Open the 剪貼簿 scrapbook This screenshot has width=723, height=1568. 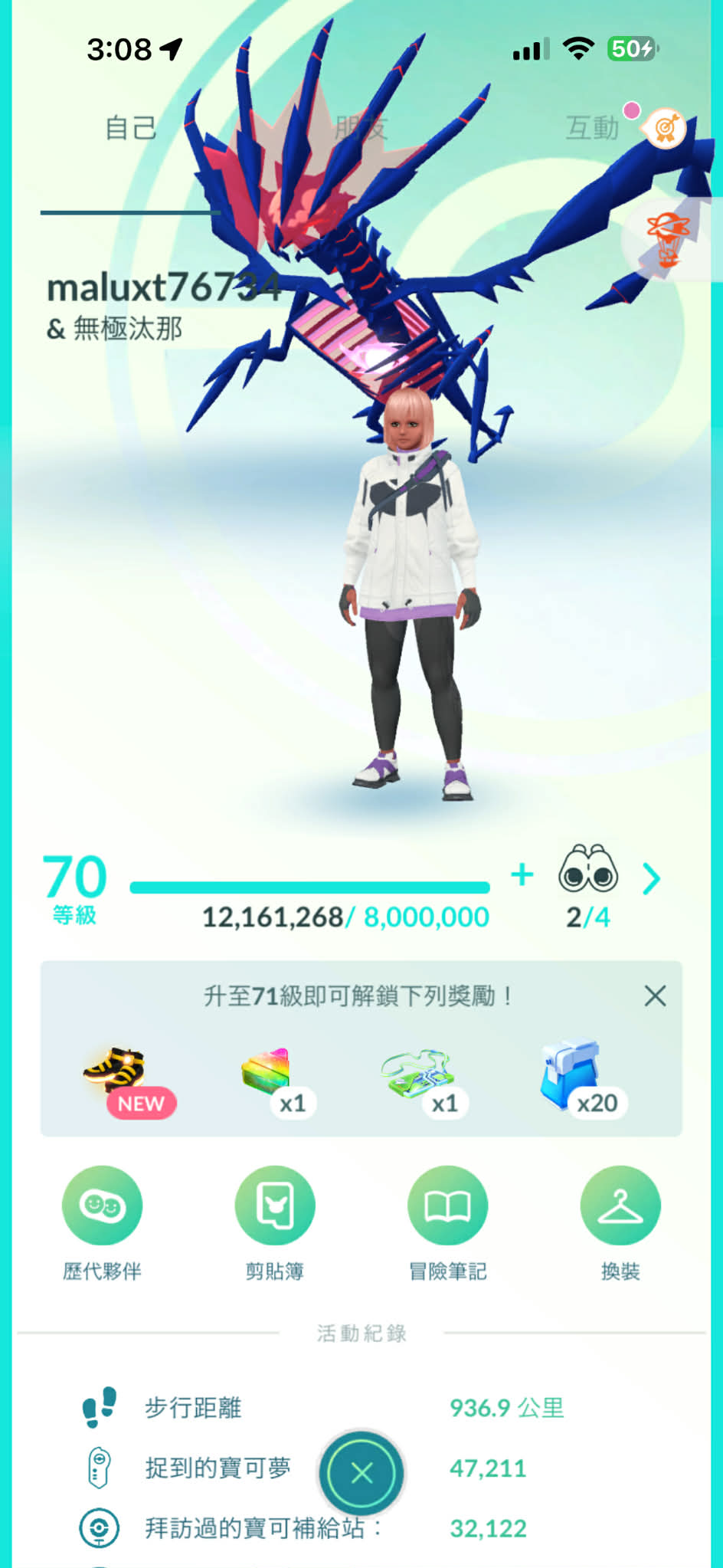coord(274,1206)
